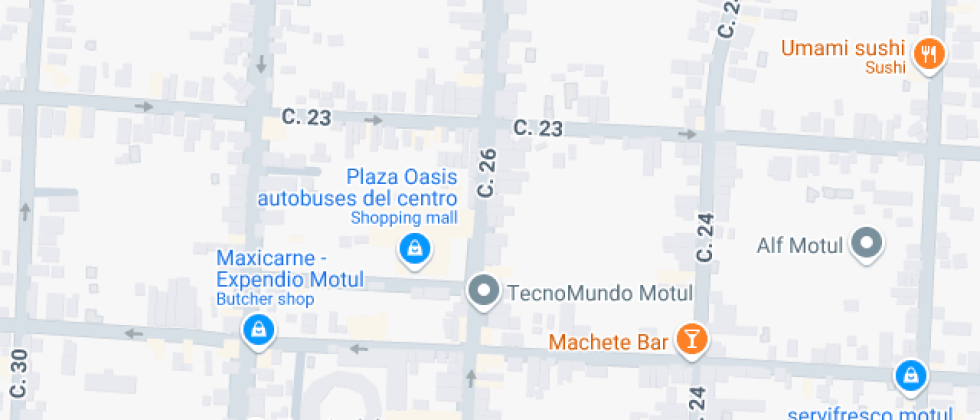980x420 pixels.
Task: Open the Umami sushi restaurant marker
Action: [x=930, y=56]
